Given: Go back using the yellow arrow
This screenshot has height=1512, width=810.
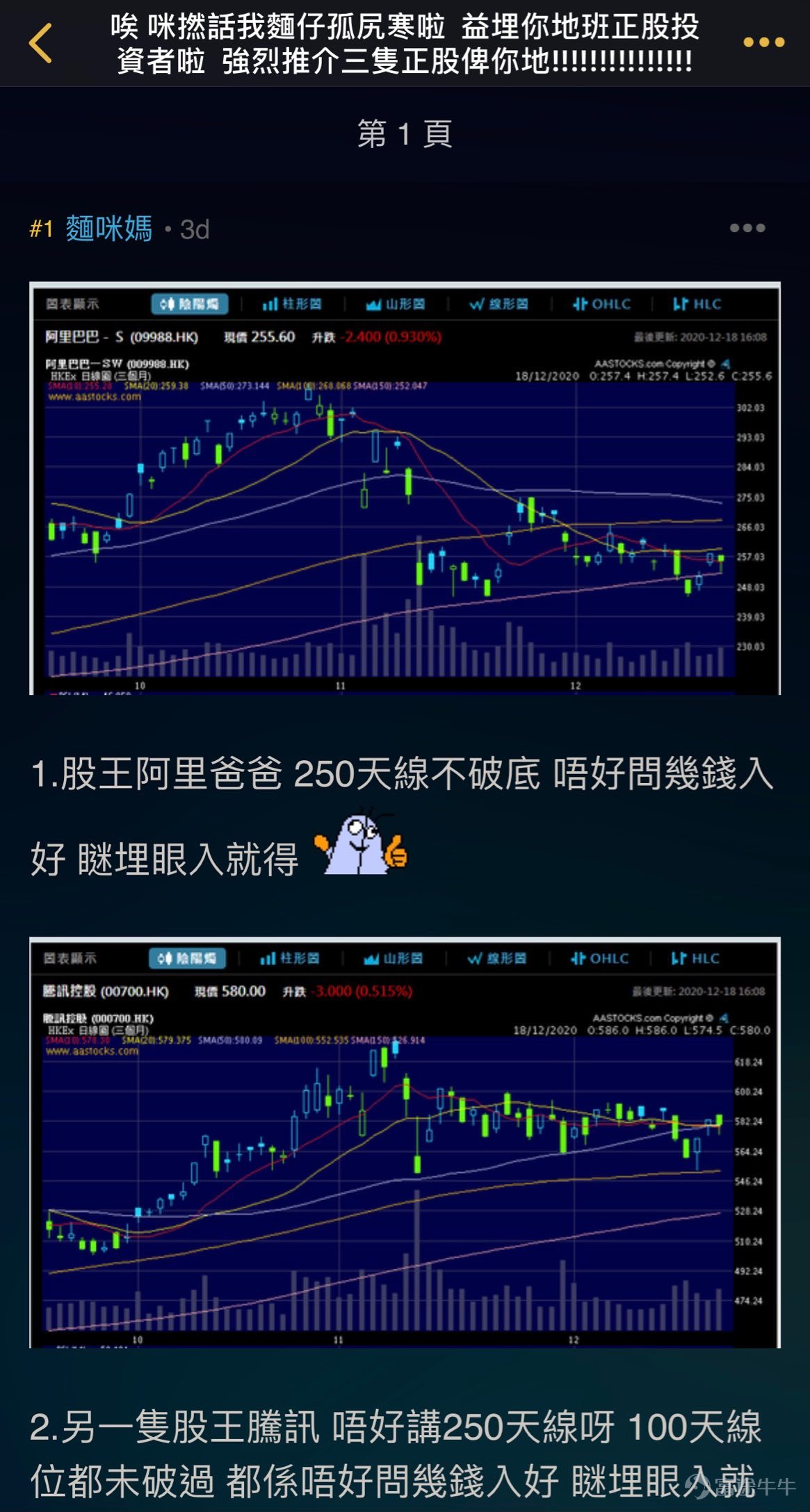Looking at the screenshot, I should click(x=40, y=43).
